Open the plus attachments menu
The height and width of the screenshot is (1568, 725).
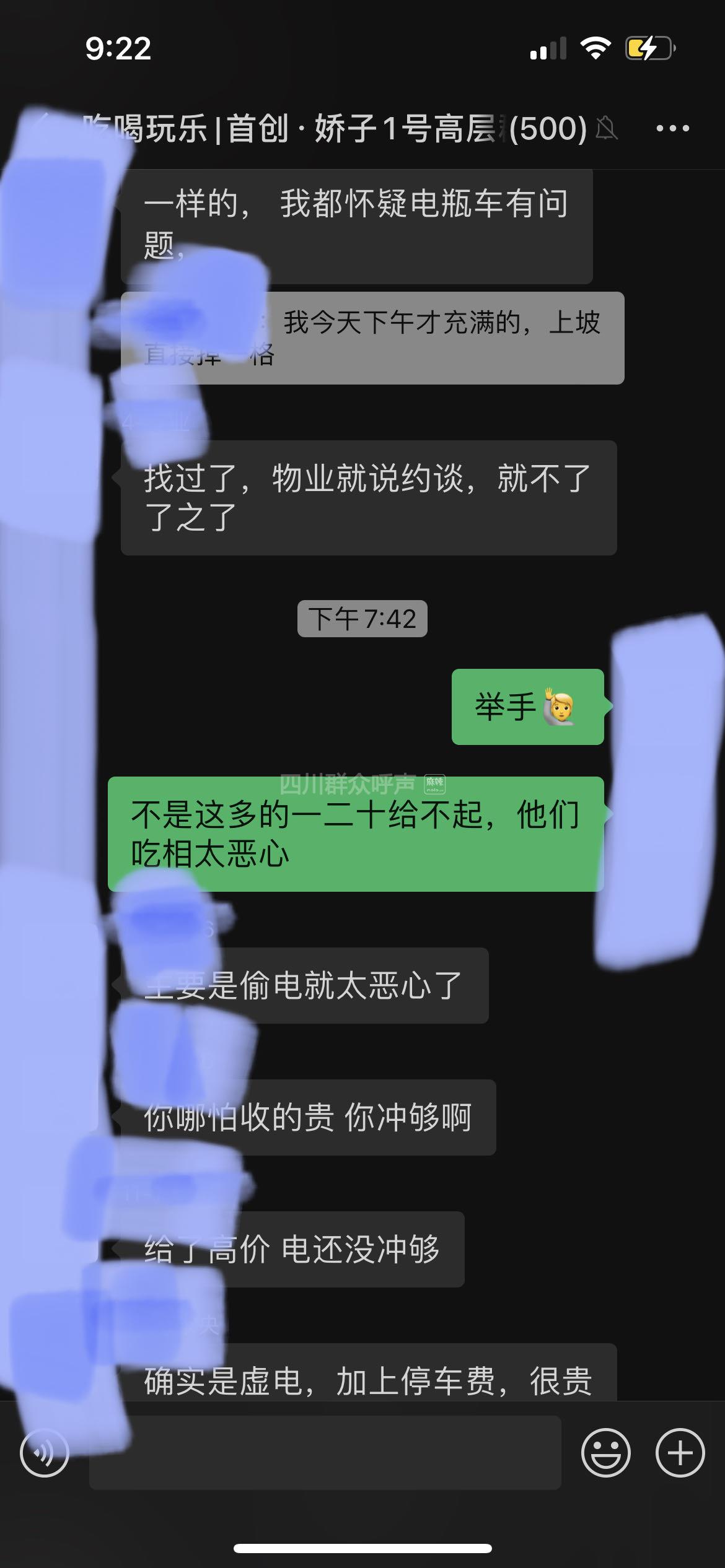tap(680, 1453)
